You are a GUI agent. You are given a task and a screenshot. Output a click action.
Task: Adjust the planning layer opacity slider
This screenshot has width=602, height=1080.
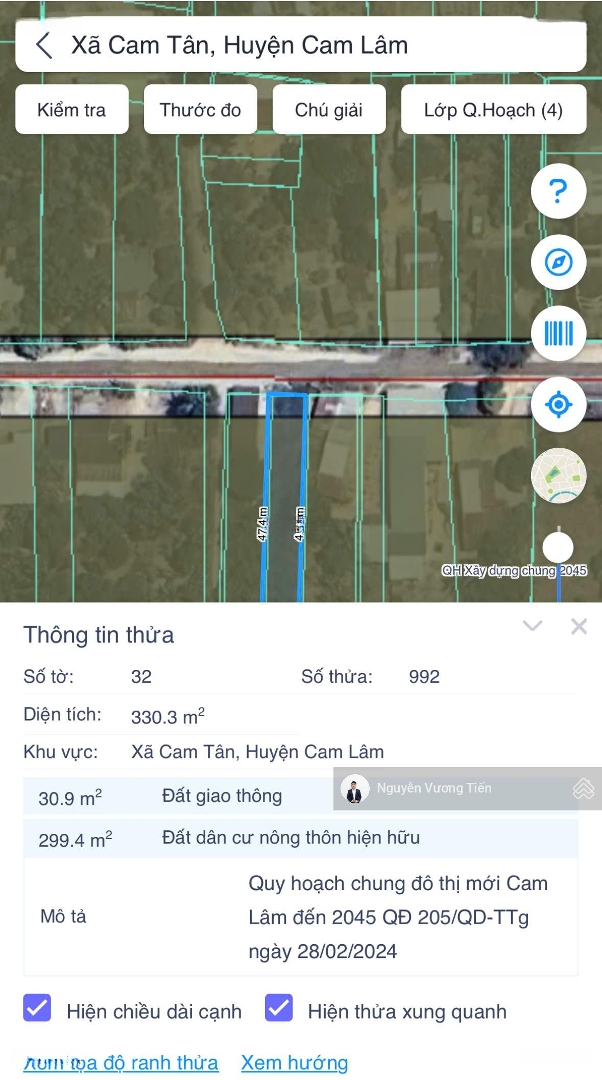557,548
